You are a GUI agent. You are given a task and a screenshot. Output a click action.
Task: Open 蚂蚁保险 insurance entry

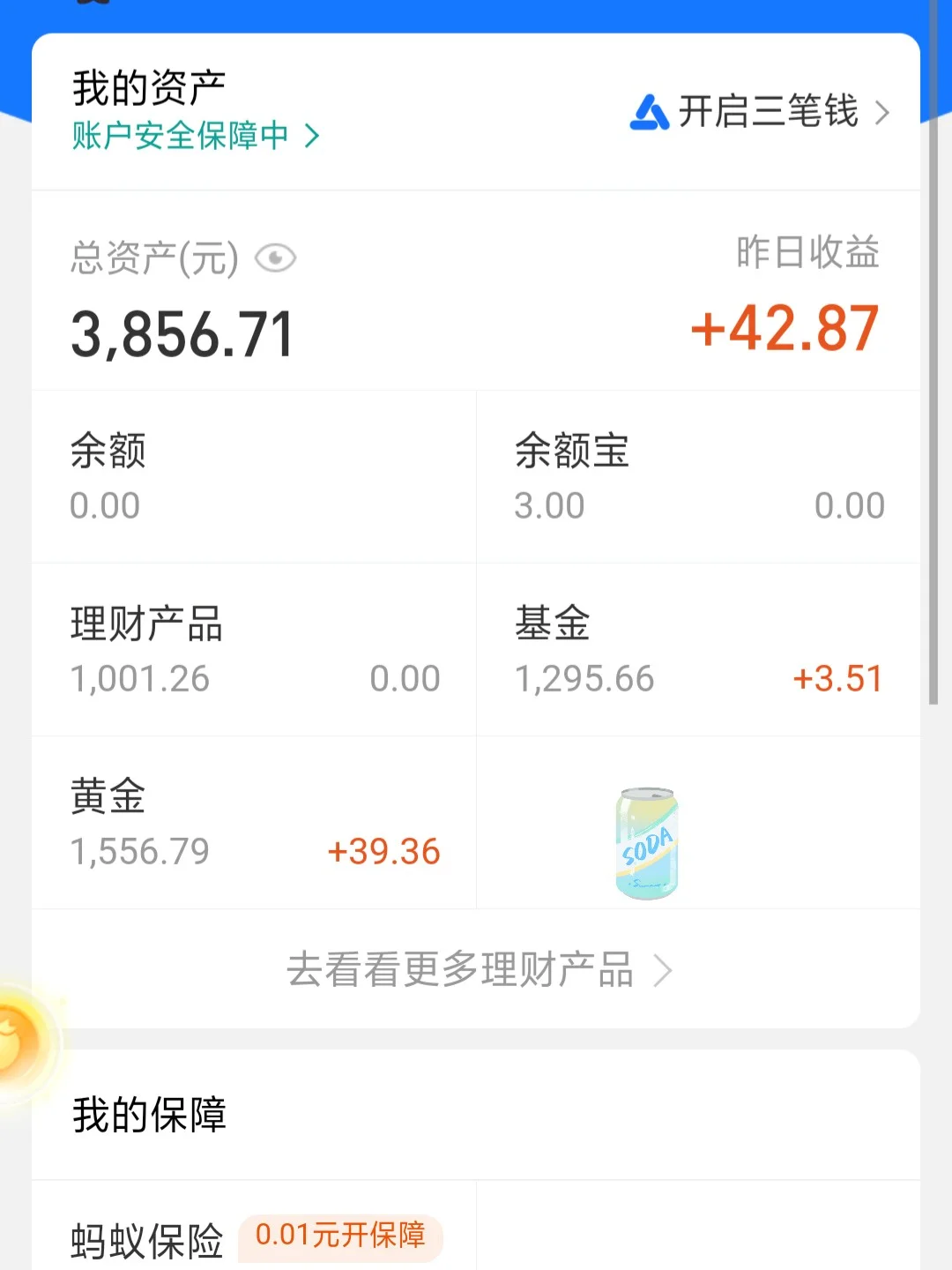tap(148, 1240)
